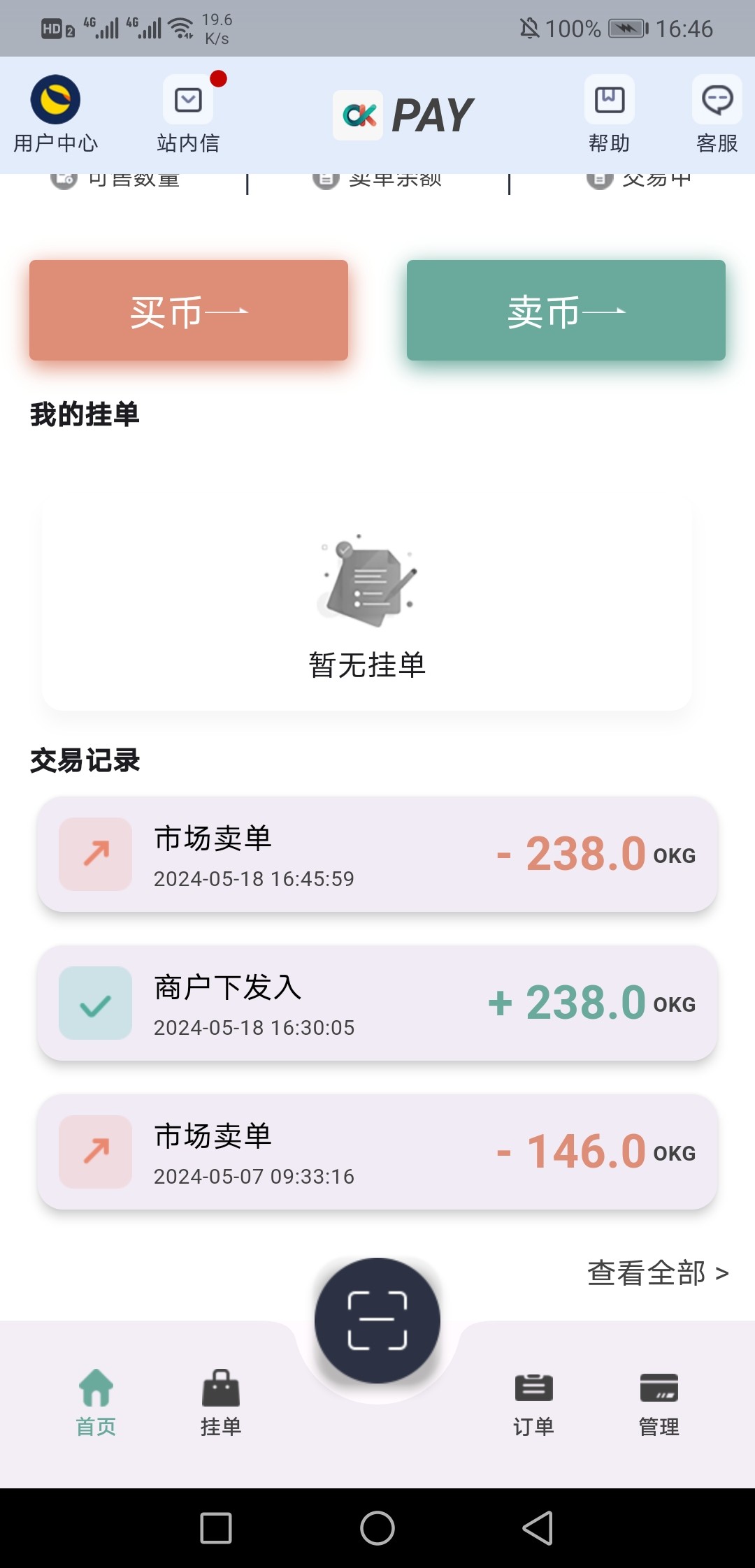Open the 帮助 help page
The image size is (755, 1568).
point(609,113)
